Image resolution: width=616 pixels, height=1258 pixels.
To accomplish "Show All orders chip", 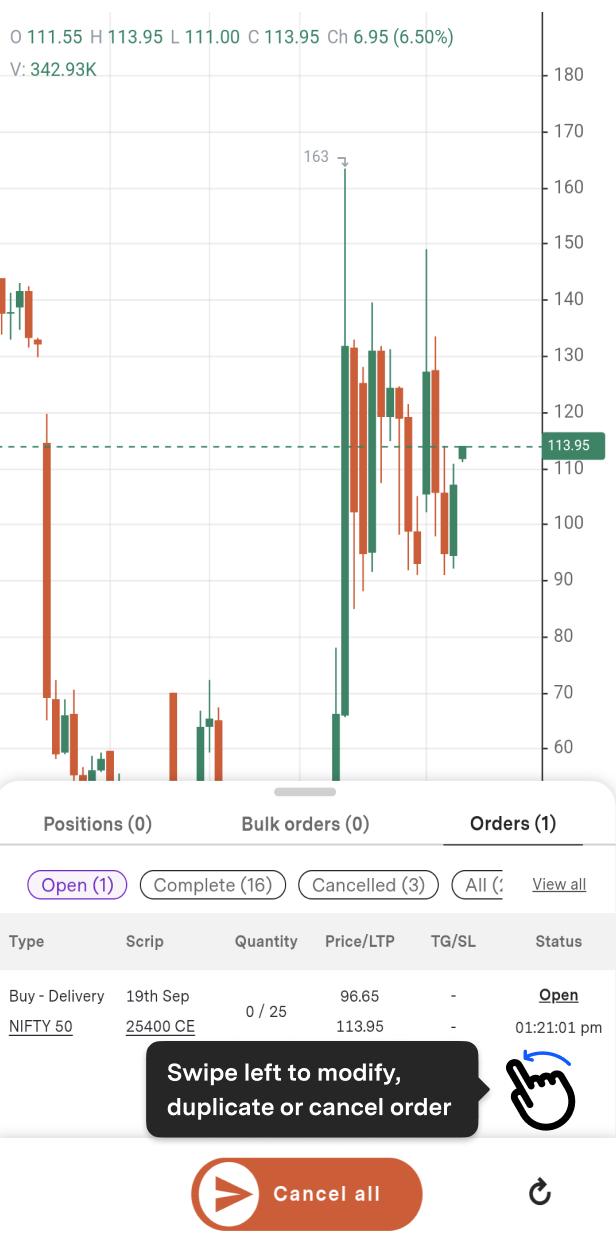I will 478,885.
